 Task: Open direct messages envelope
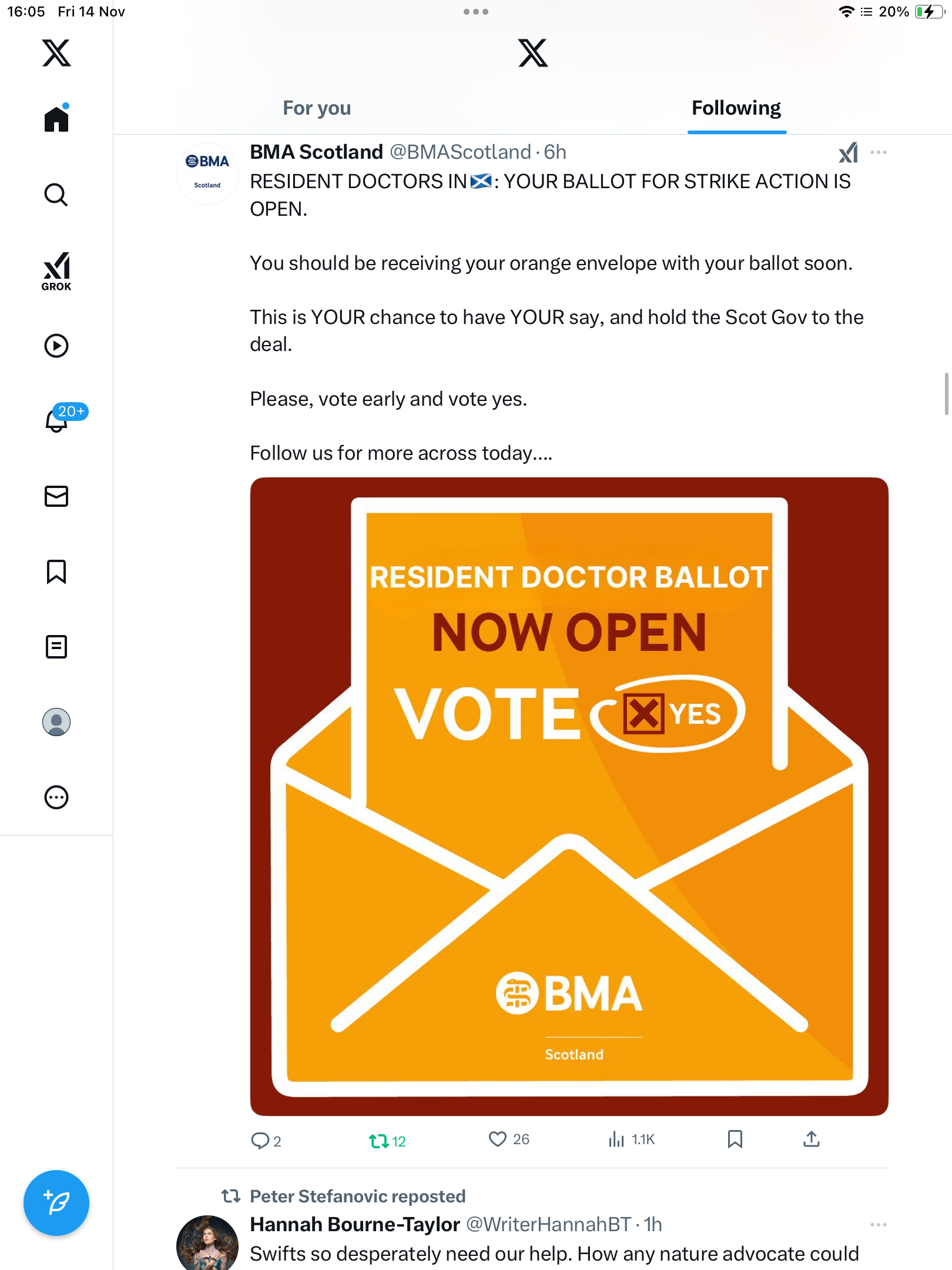pyautogui.click(x=56, y=496)
